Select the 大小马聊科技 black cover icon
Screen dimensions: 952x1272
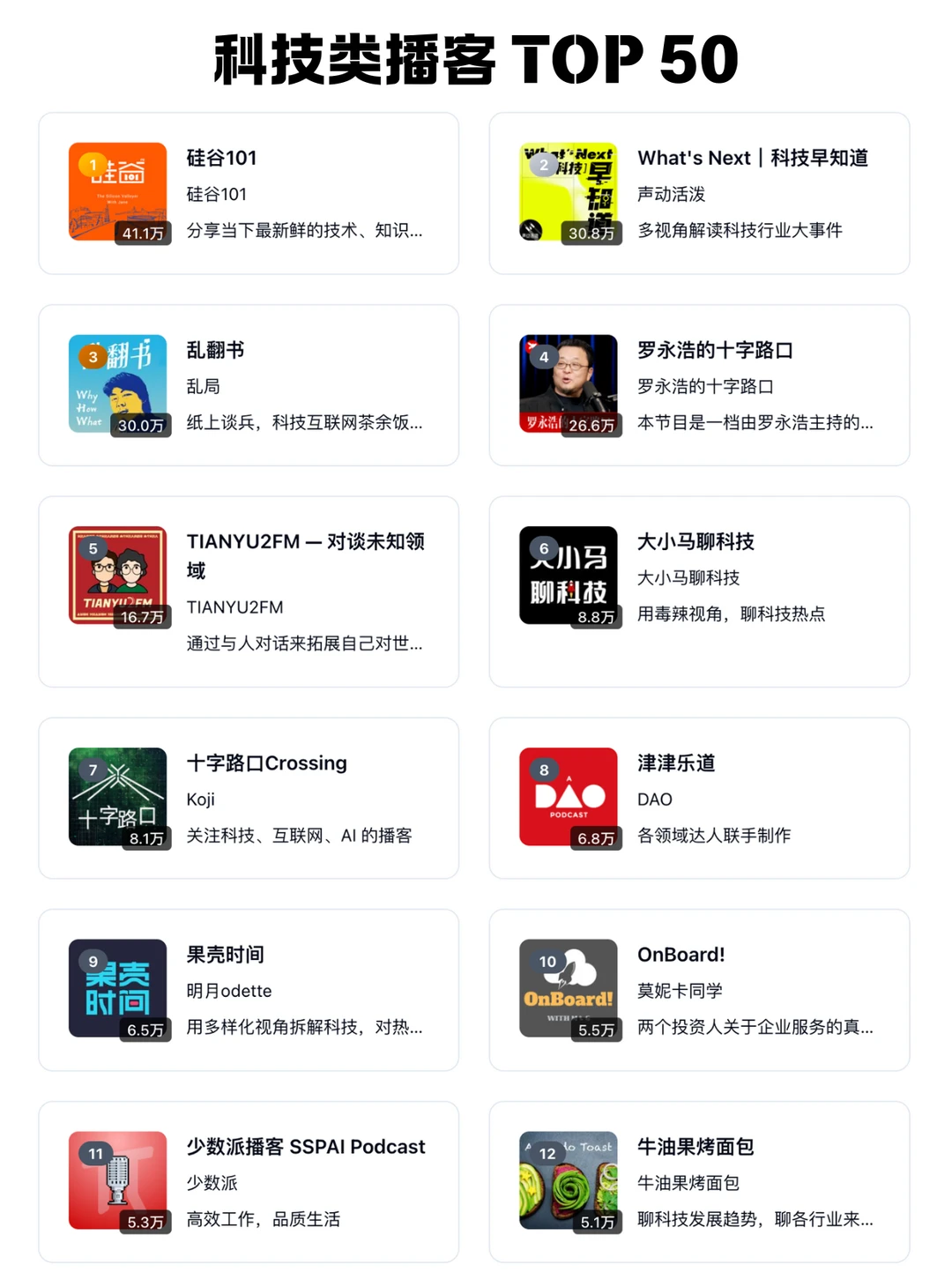pyautogui.click(x=568, y=575)
